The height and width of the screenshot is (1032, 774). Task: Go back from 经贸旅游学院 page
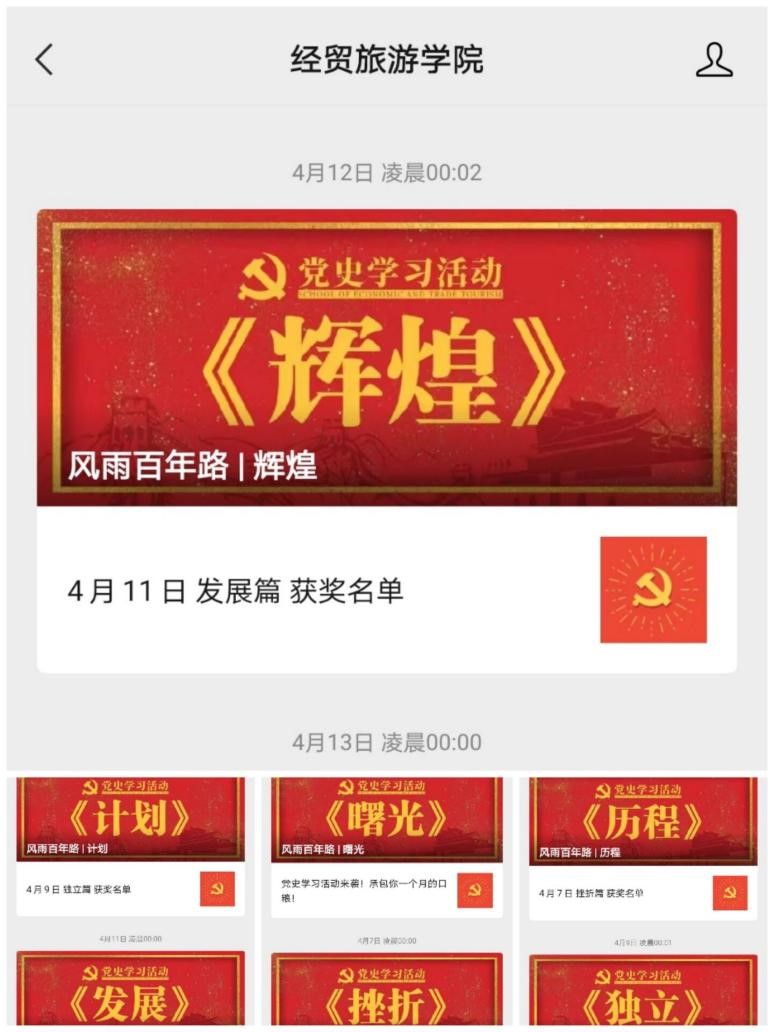click(44, 60)
